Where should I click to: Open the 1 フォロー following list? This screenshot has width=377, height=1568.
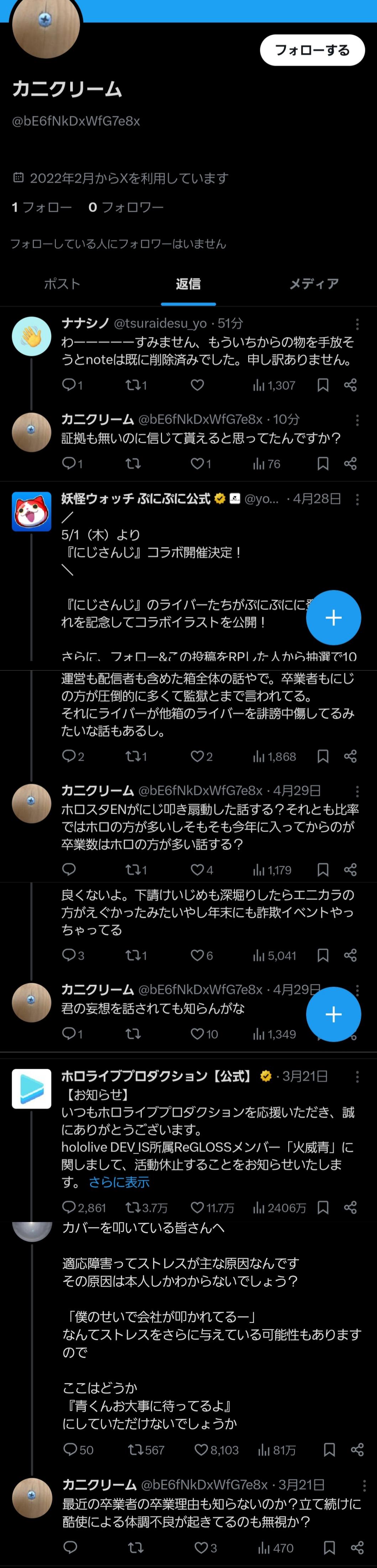pos(41,208)
